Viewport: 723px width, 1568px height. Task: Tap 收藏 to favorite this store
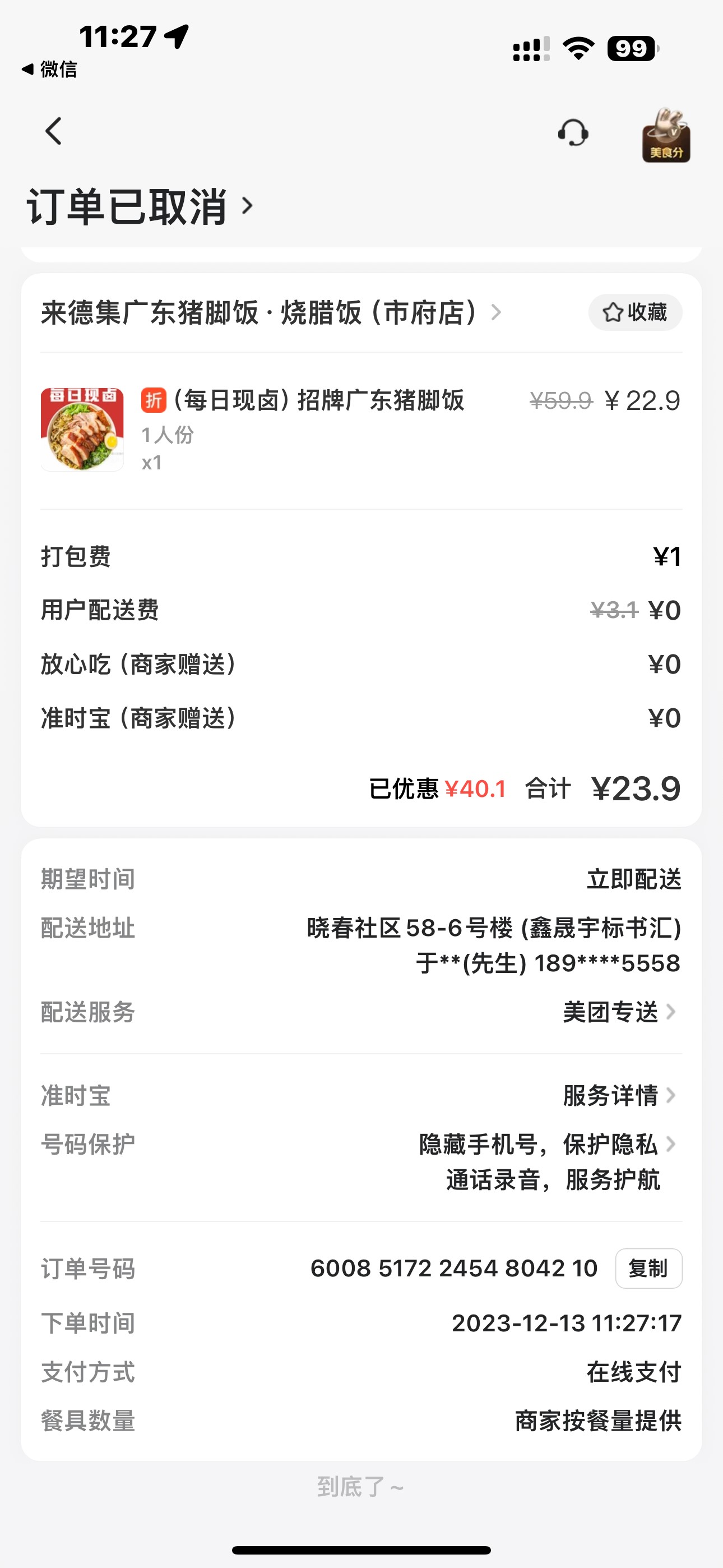point(635,313)
